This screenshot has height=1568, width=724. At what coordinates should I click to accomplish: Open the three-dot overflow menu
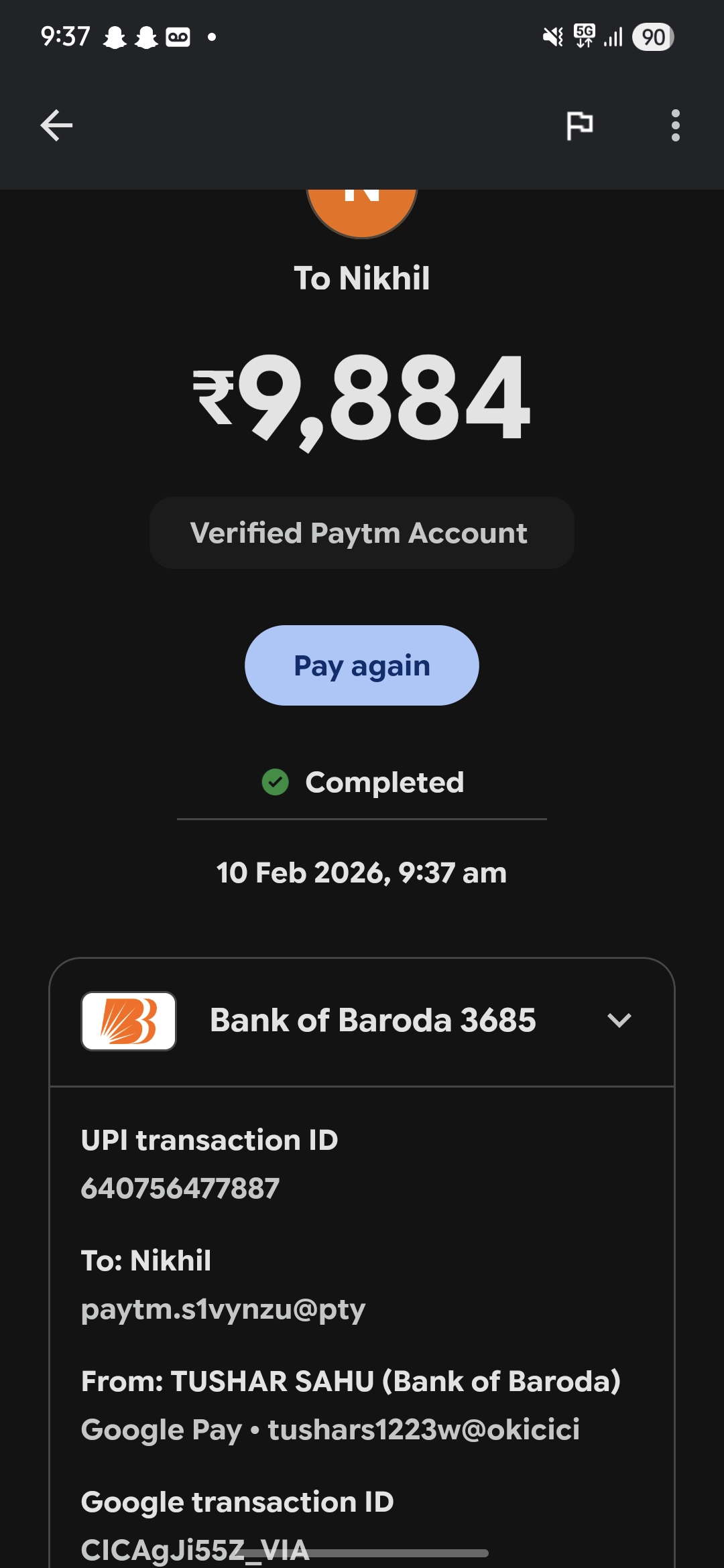675,125
